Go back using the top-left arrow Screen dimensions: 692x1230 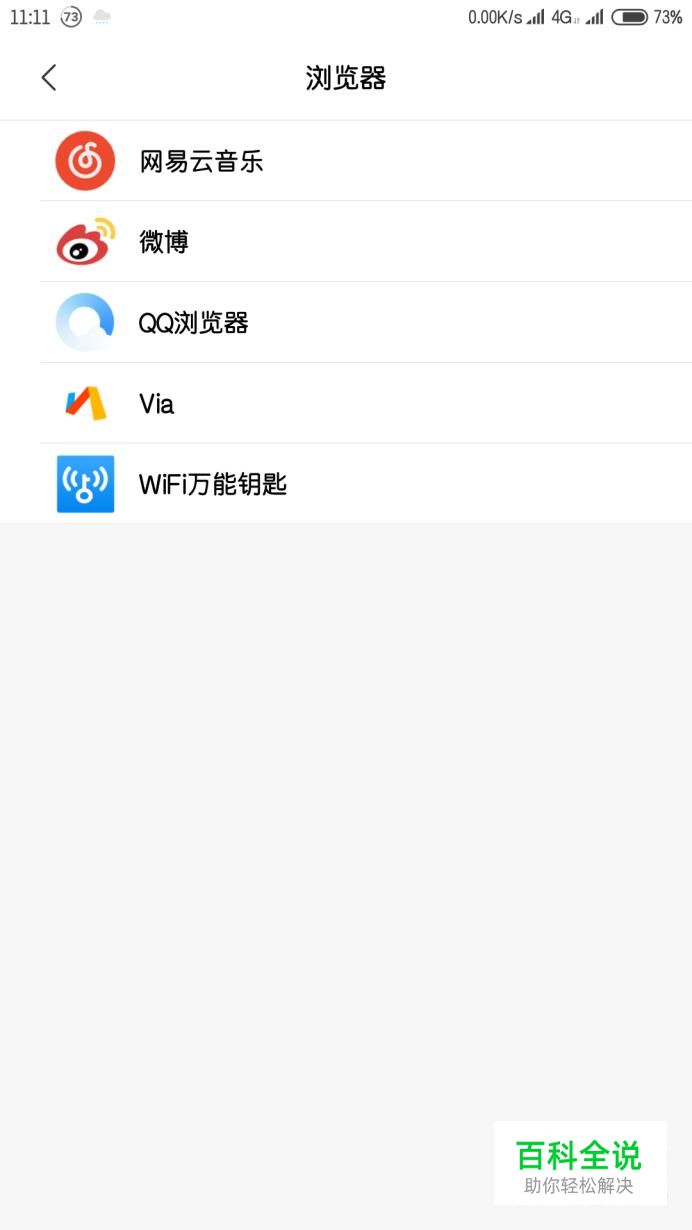[x=49, y=78]
